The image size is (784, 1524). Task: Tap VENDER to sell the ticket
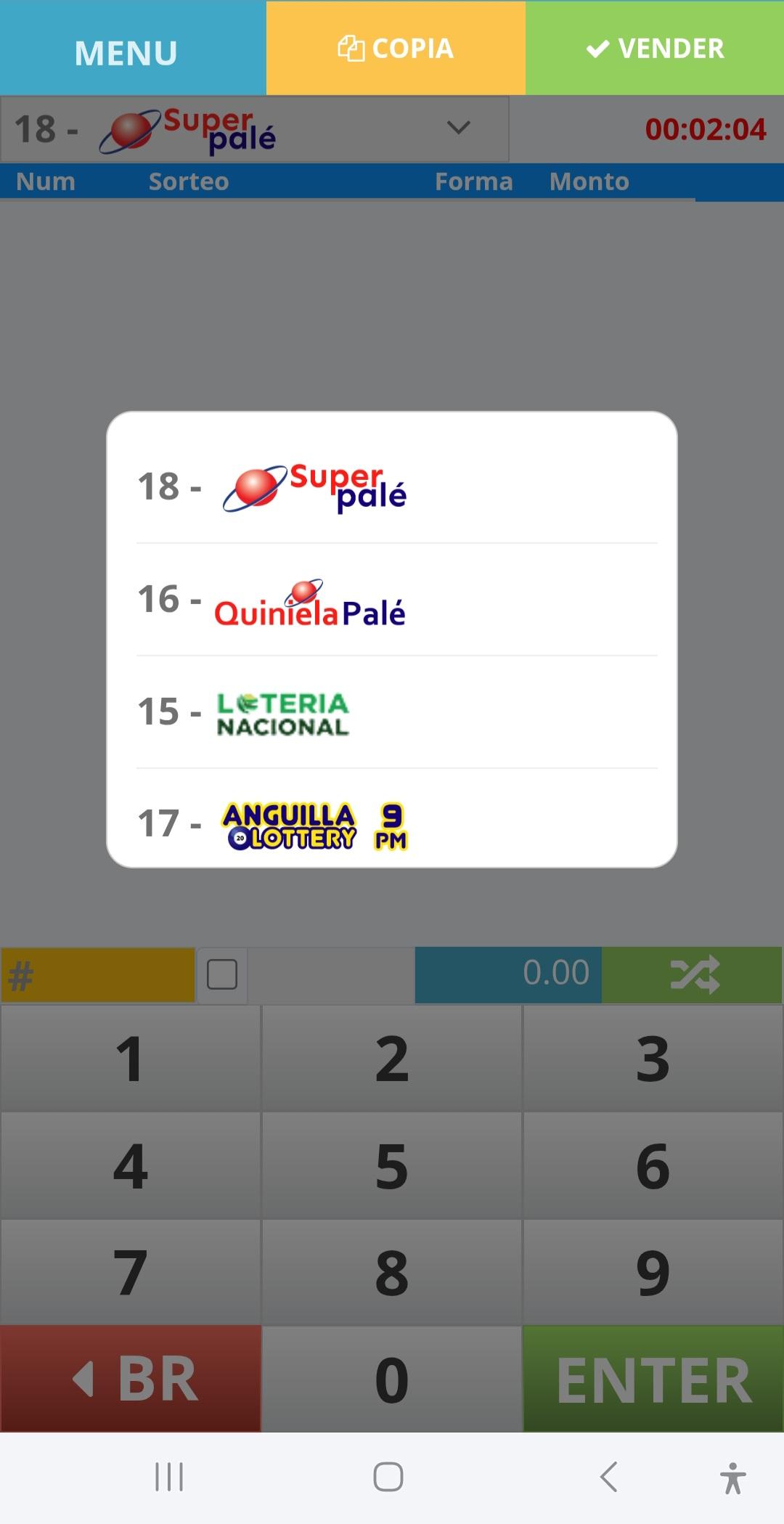point(655,49)
